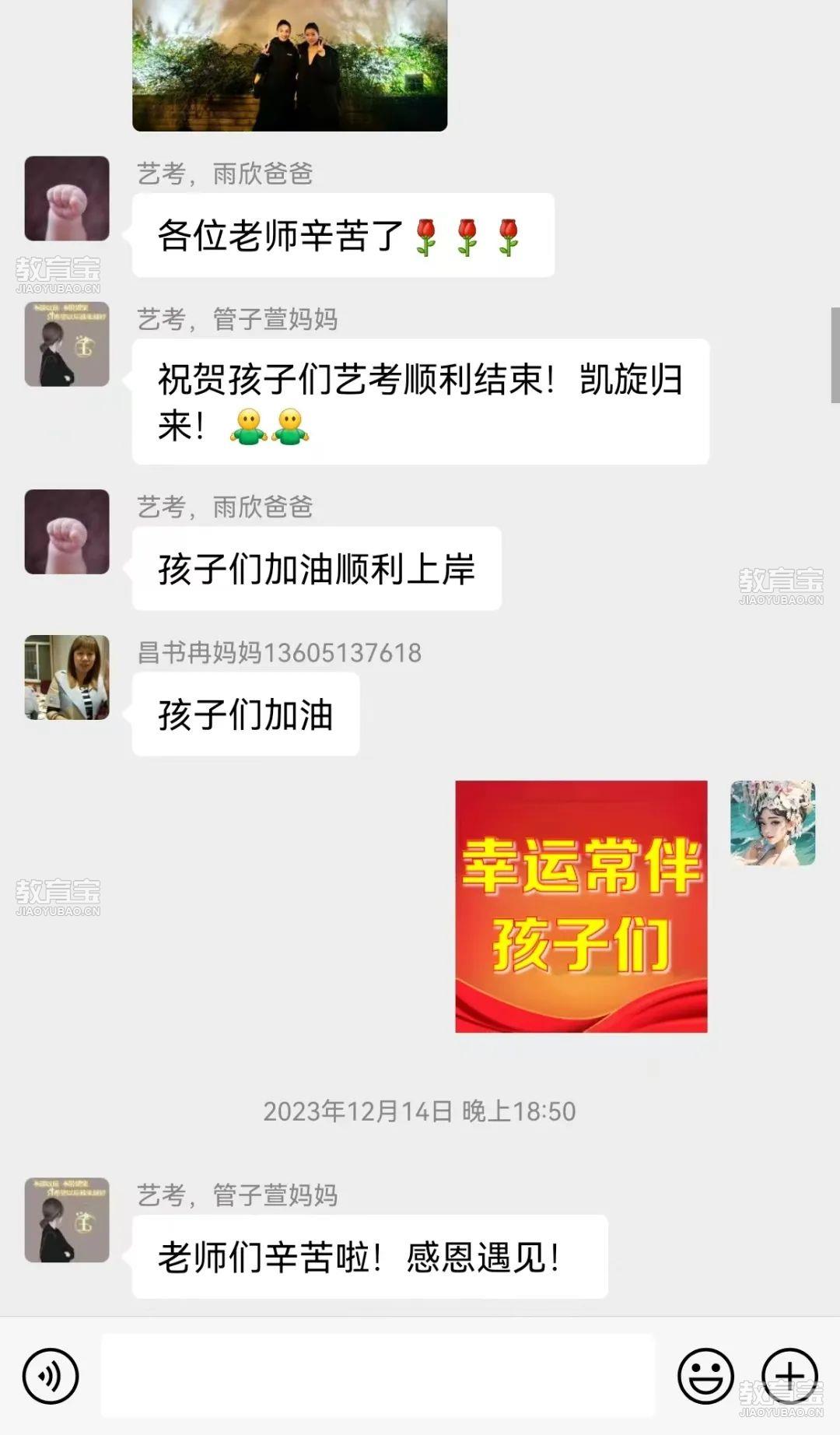Open the plus attachments menu
Viewport: 840px width, 1435px height.
[789, 1376]
